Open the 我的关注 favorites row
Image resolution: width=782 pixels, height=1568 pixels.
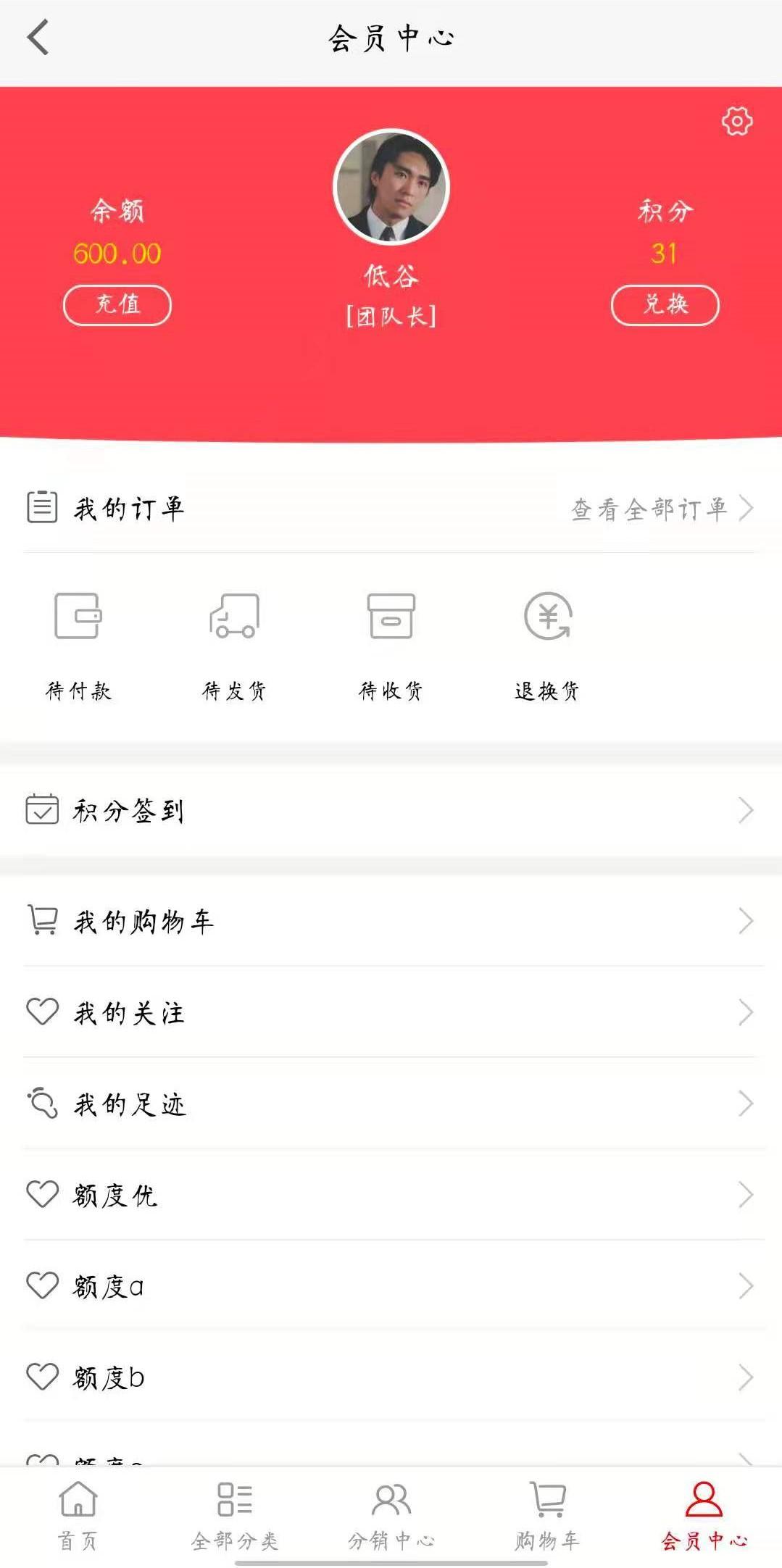(391, 1012)
